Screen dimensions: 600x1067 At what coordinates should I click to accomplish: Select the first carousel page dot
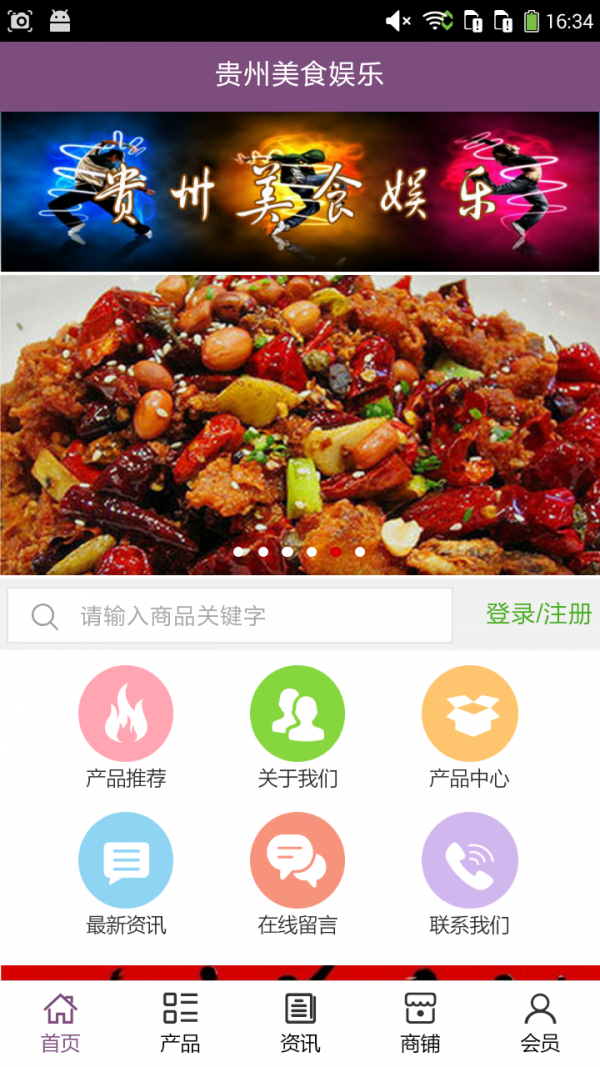[x=239, y=551]
